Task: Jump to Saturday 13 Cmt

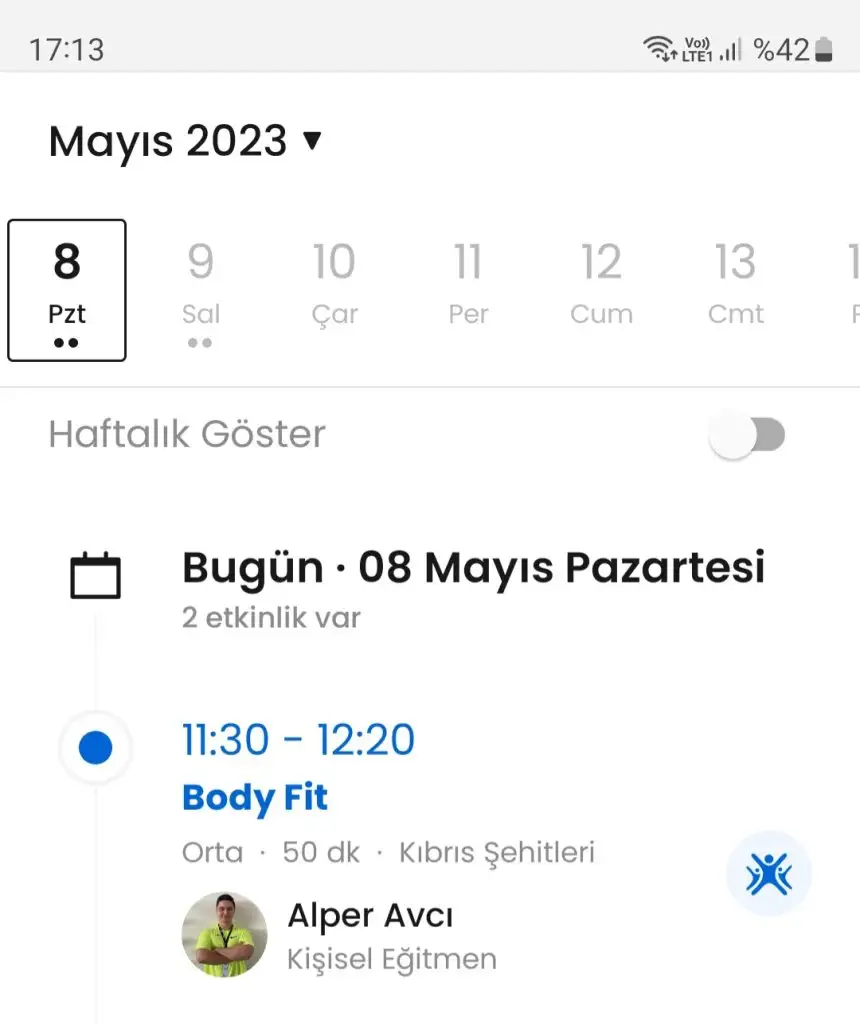Action: pyautogui.click(x=735, y=289)
